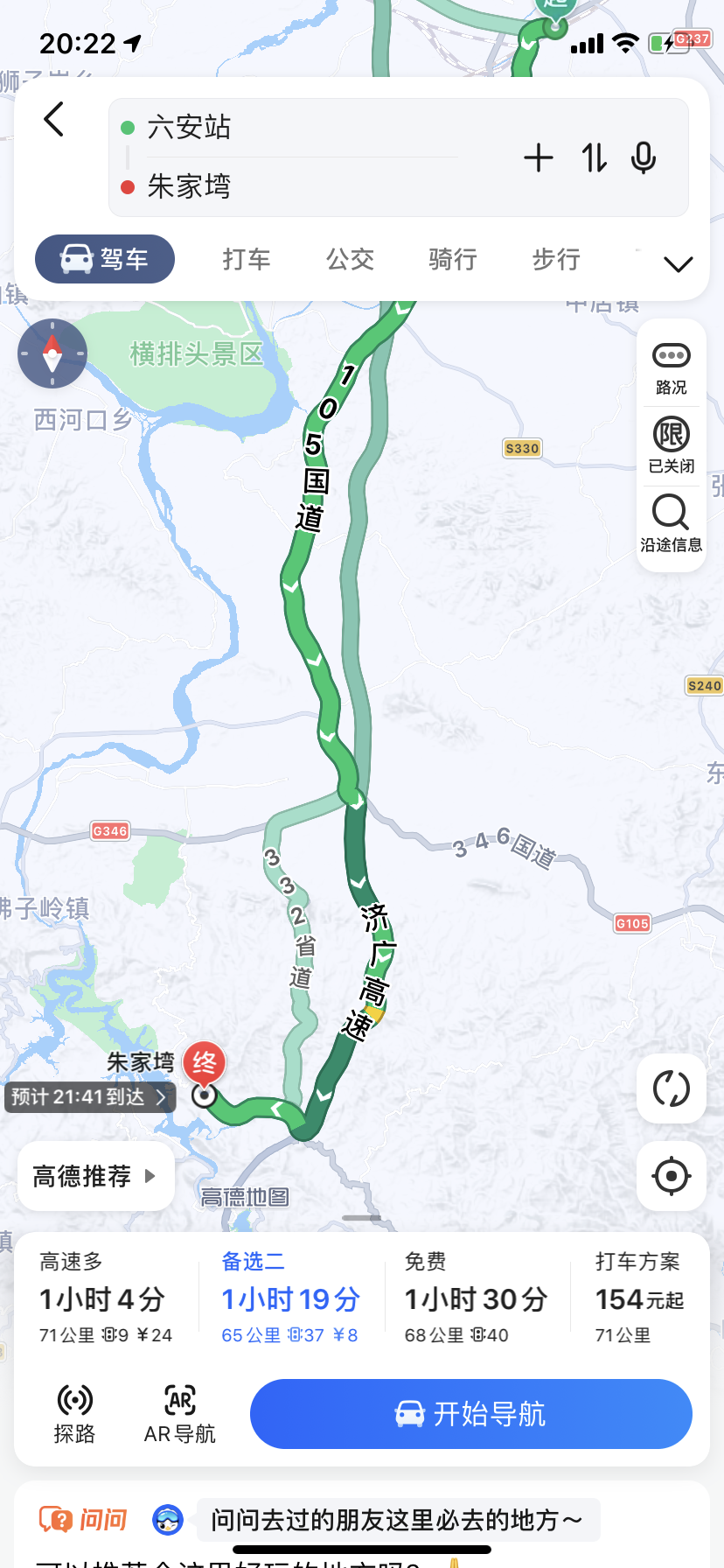Swap start and destination points
Screen dimensions: 724x1568
pos(595,158)
